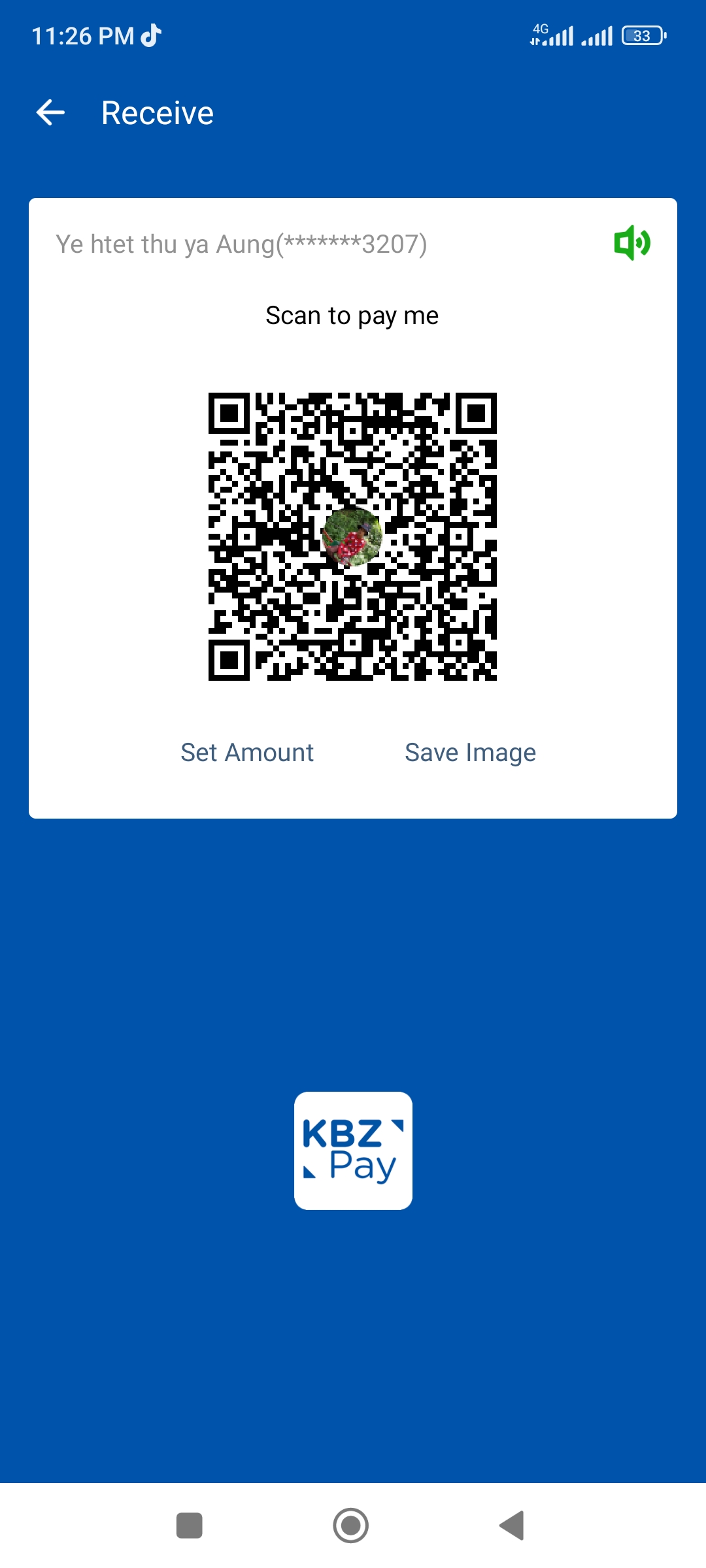Open recent apps from navigation bar
Screen dimensions: 706x1568
[x=190, y=1526]
